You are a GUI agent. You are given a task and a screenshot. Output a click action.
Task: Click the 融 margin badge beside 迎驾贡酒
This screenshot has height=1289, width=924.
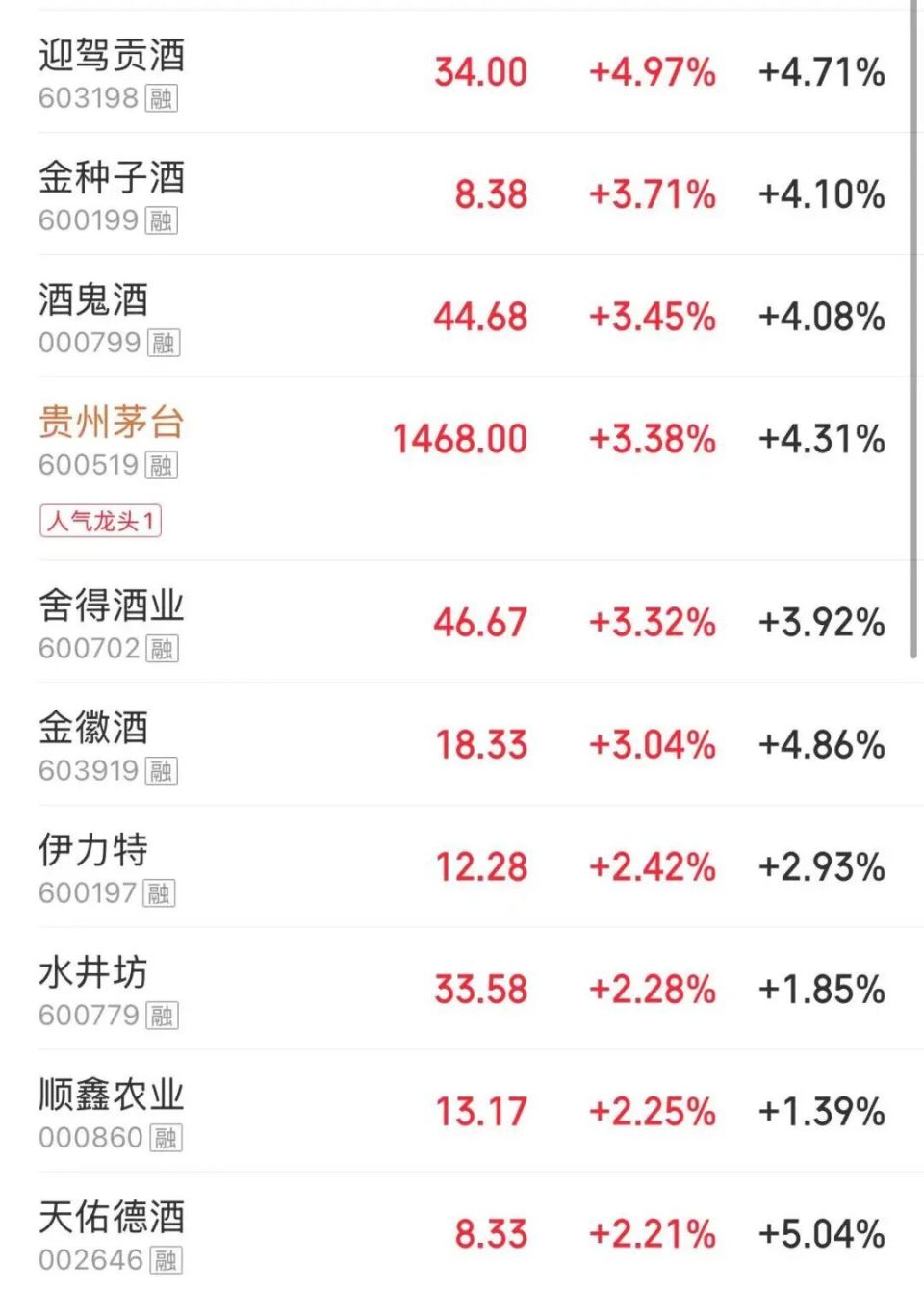coord(161,98)
